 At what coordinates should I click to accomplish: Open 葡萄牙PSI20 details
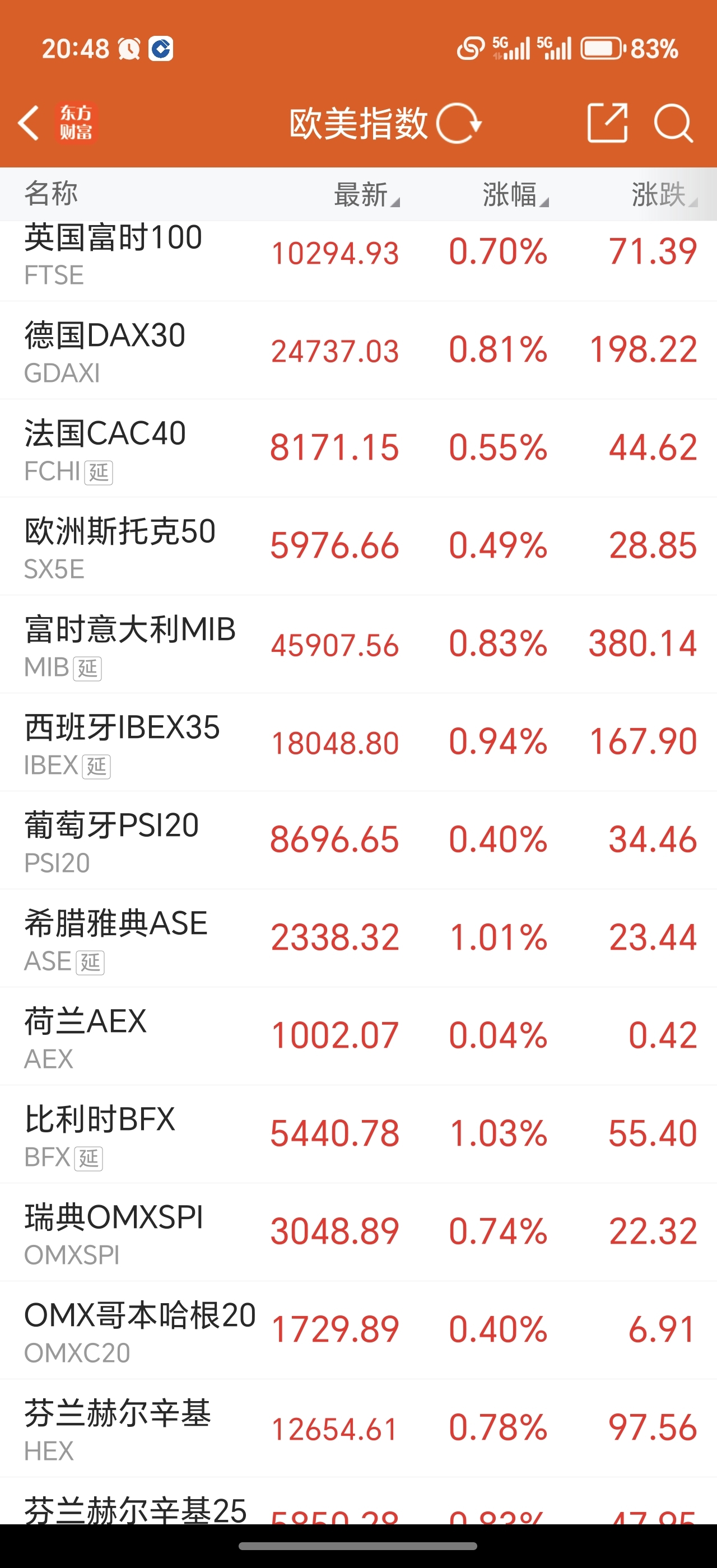point(358,841)
